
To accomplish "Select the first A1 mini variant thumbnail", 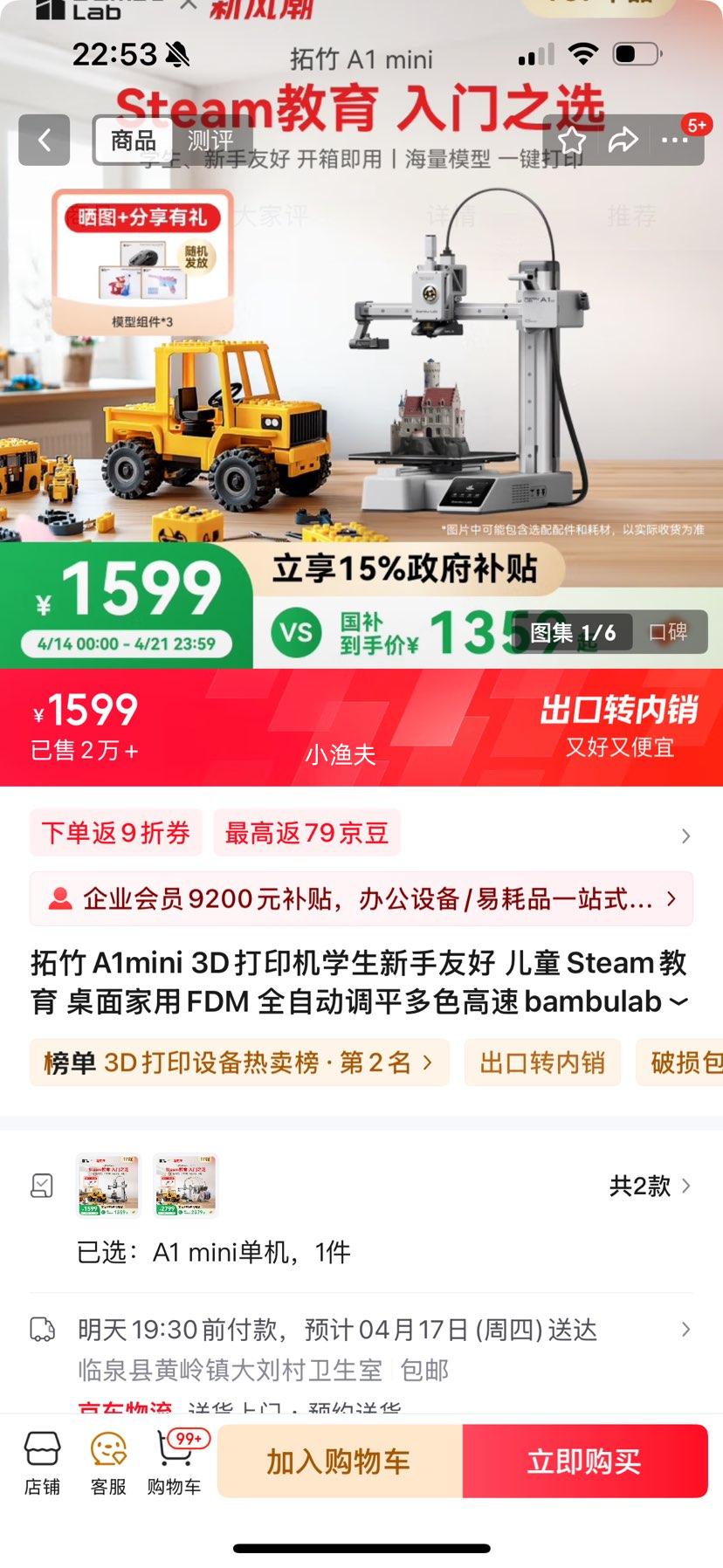I will pos(109,1185).
